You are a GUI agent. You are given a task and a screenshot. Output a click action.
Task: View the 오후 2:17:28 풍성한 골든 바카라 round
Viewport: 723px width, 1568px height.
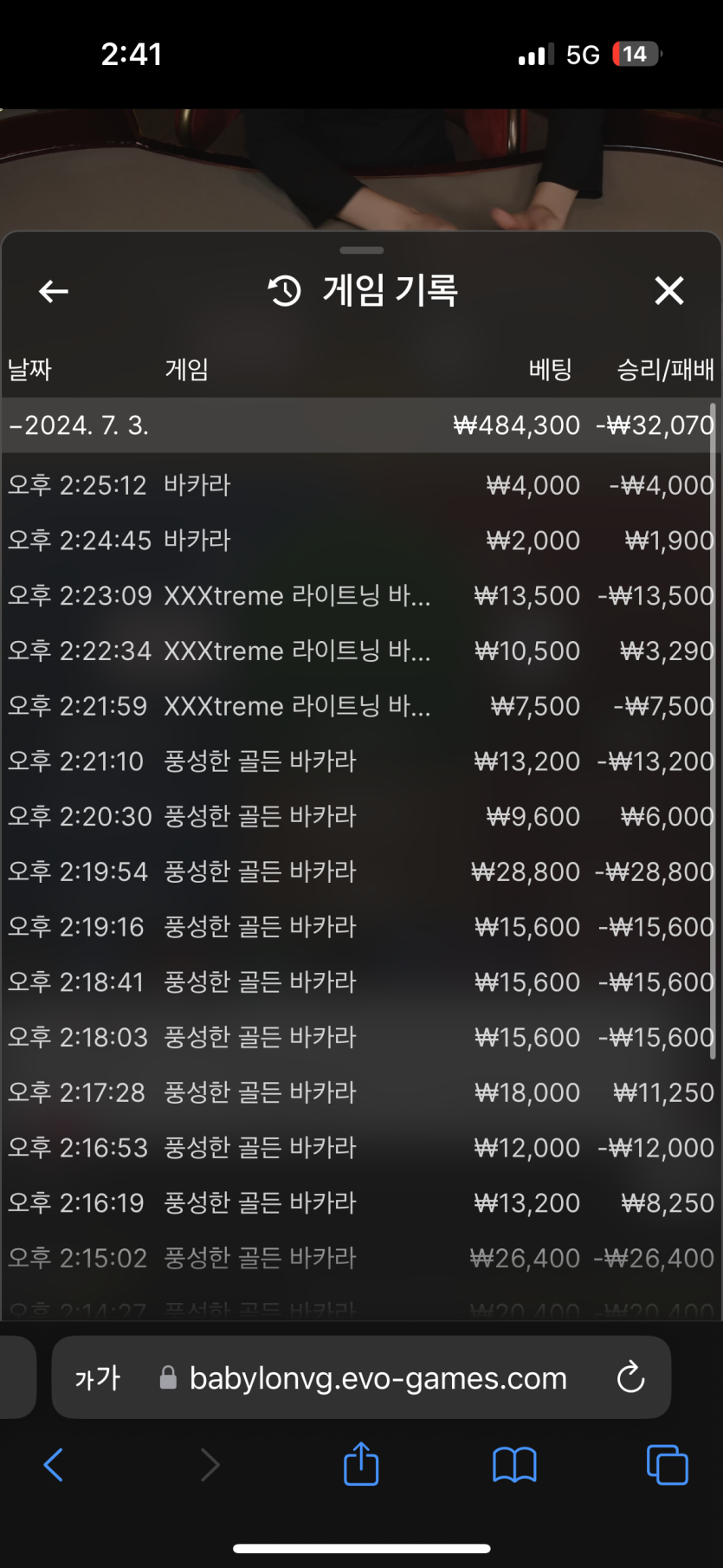coord(360,1092)
